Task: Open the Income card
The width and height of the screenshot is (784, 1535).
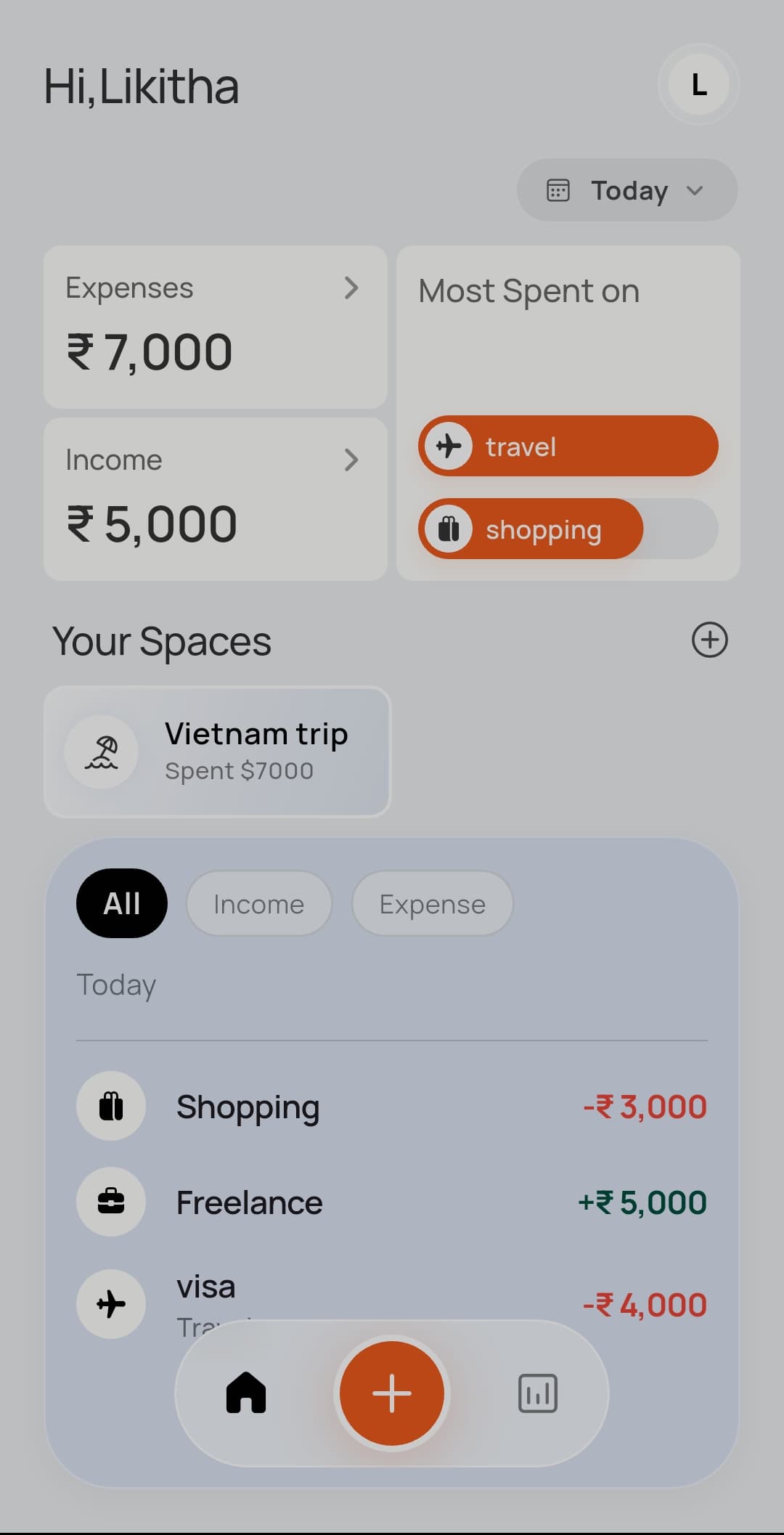Action: pos(215,499)
